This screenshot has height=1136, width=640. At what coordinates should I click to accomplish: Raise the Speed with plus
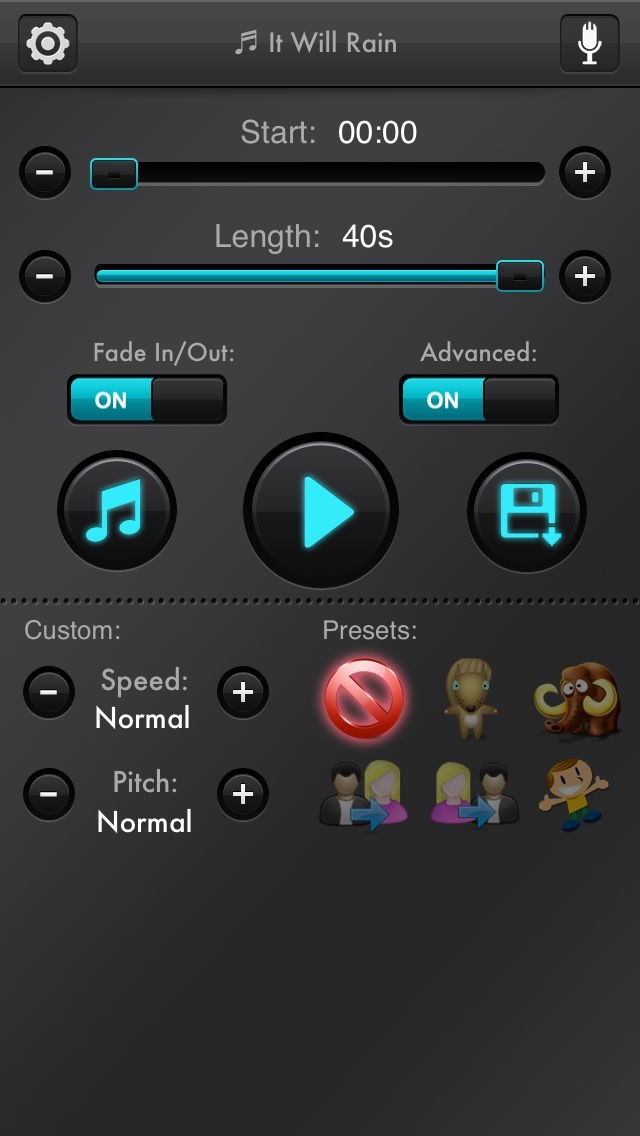(x=243, y=692)
